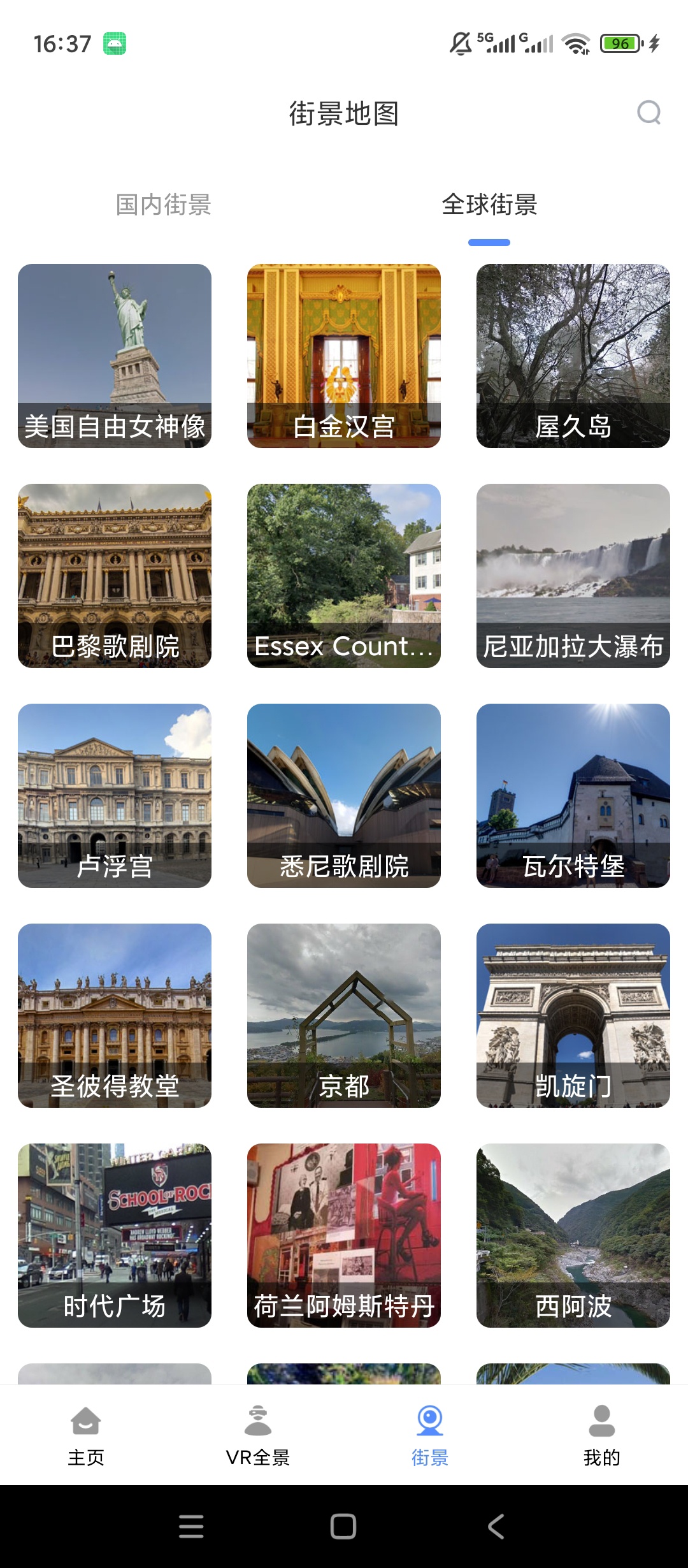Open the 屋久岛 tile

point(573,356)
